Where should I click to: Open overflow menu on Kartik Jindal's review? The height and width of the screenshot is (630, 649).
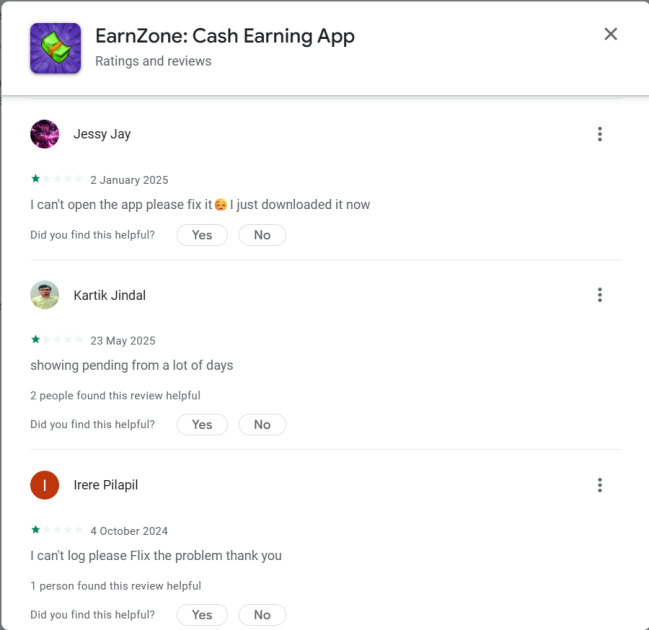point(600,295)
